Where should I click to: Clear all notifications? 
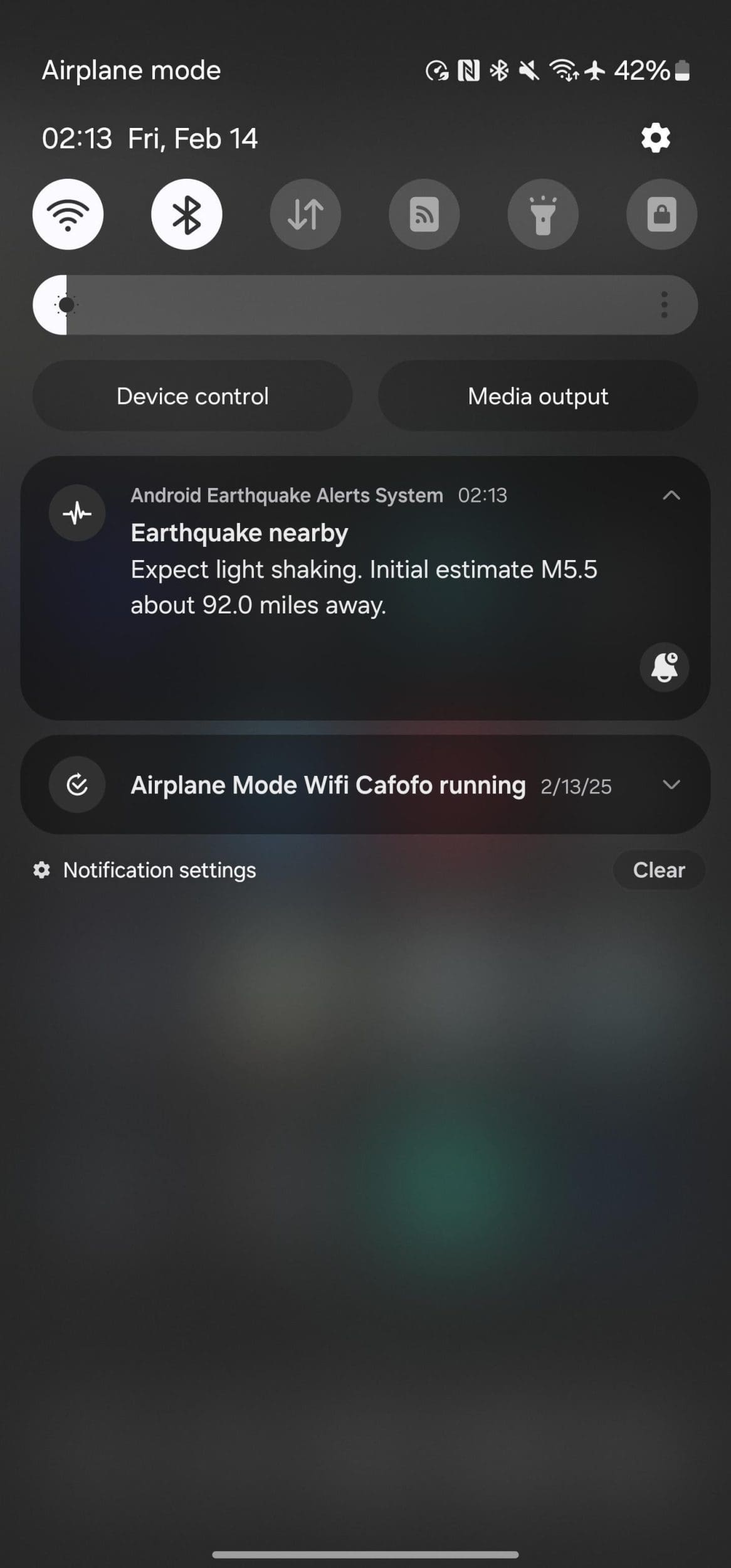click(658, 870)
